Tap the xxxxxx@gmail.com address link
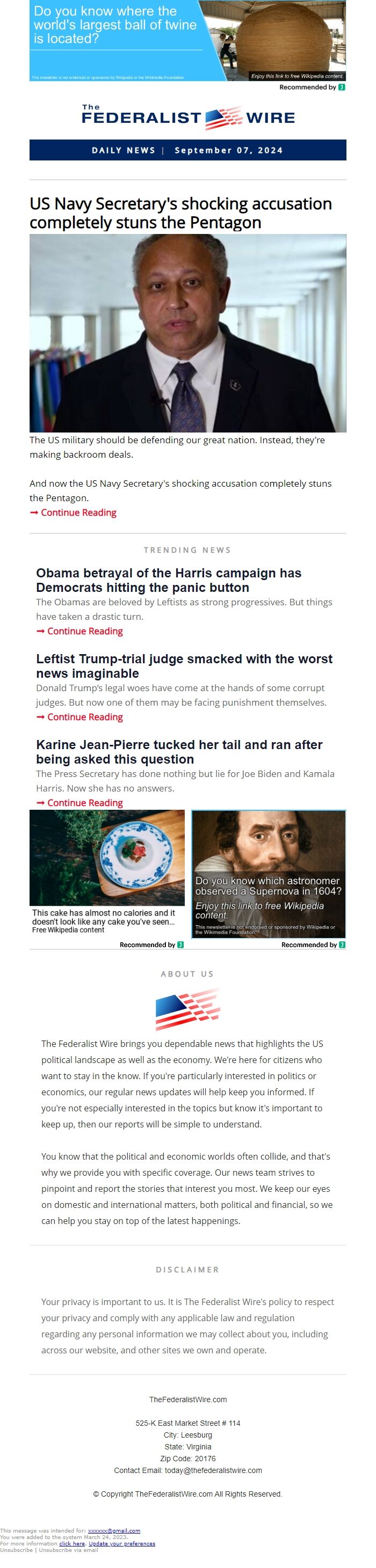Screen dimensions: 376x1568 [x=113, y=1530]
